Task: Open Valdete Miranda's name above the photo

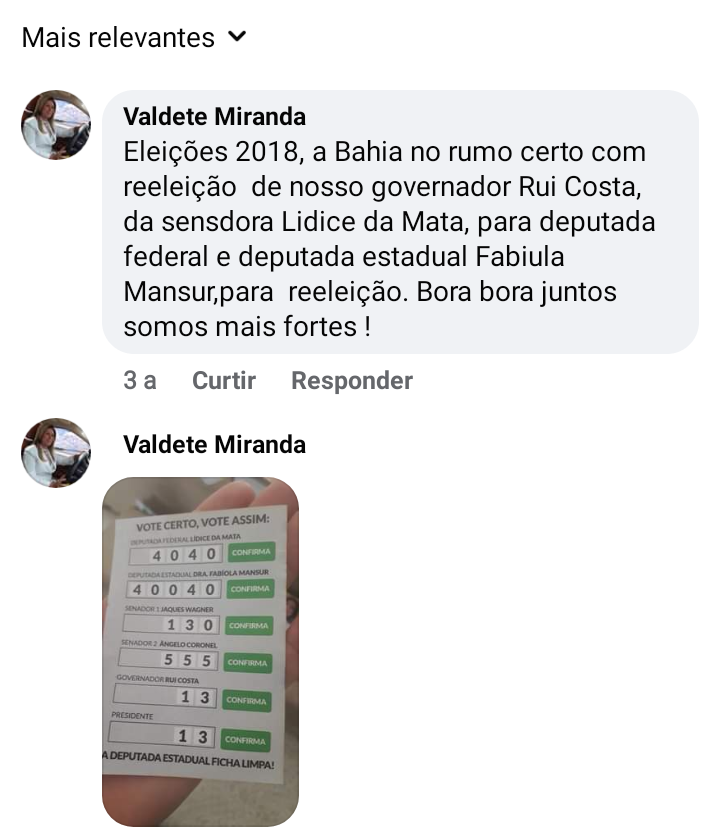Action: point(214,445)
